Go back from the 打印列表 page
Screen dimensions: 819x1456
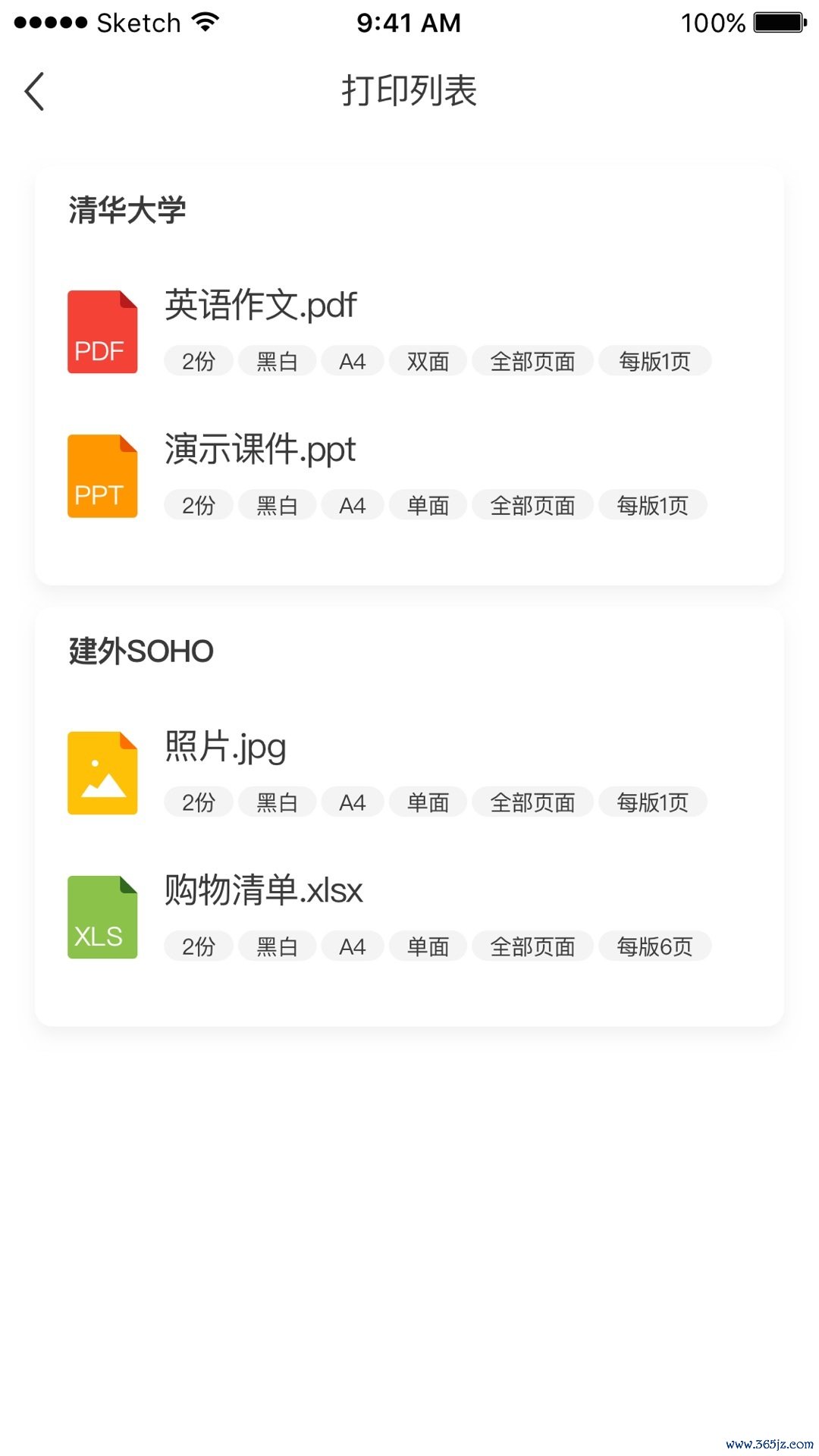coord(35,92)
